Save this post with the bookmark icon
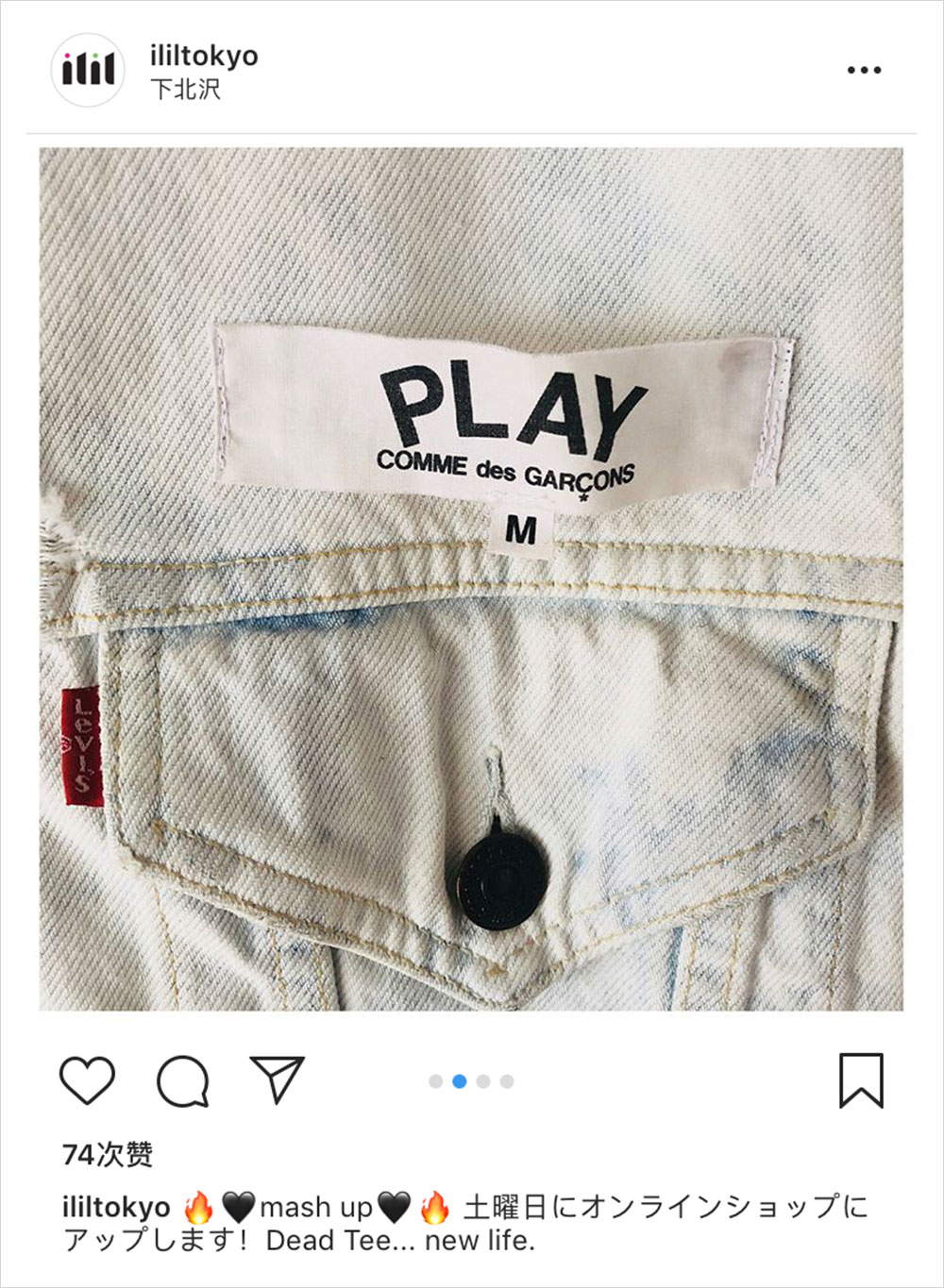Viewport: 944px width, 1288px height. click(861, 1080)
